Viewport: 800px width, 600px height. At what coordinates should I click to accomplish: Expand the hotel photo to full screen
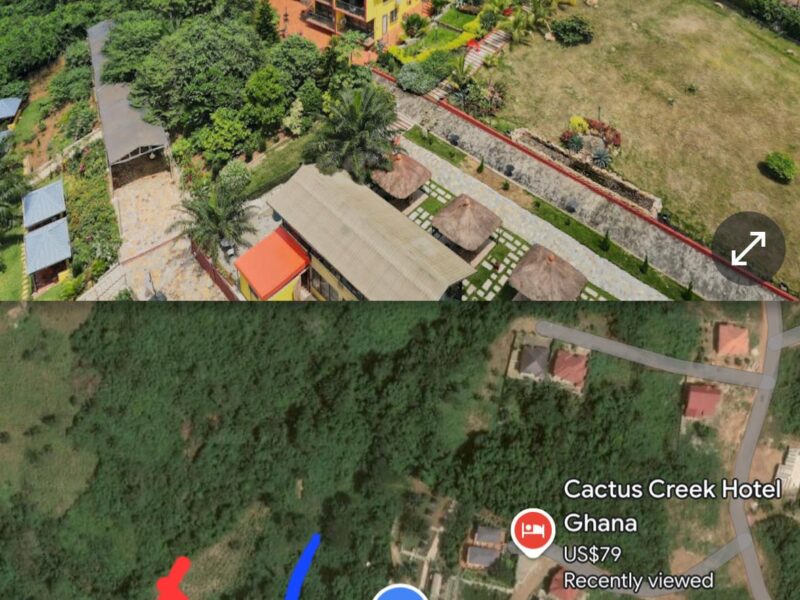coord(748,248)
